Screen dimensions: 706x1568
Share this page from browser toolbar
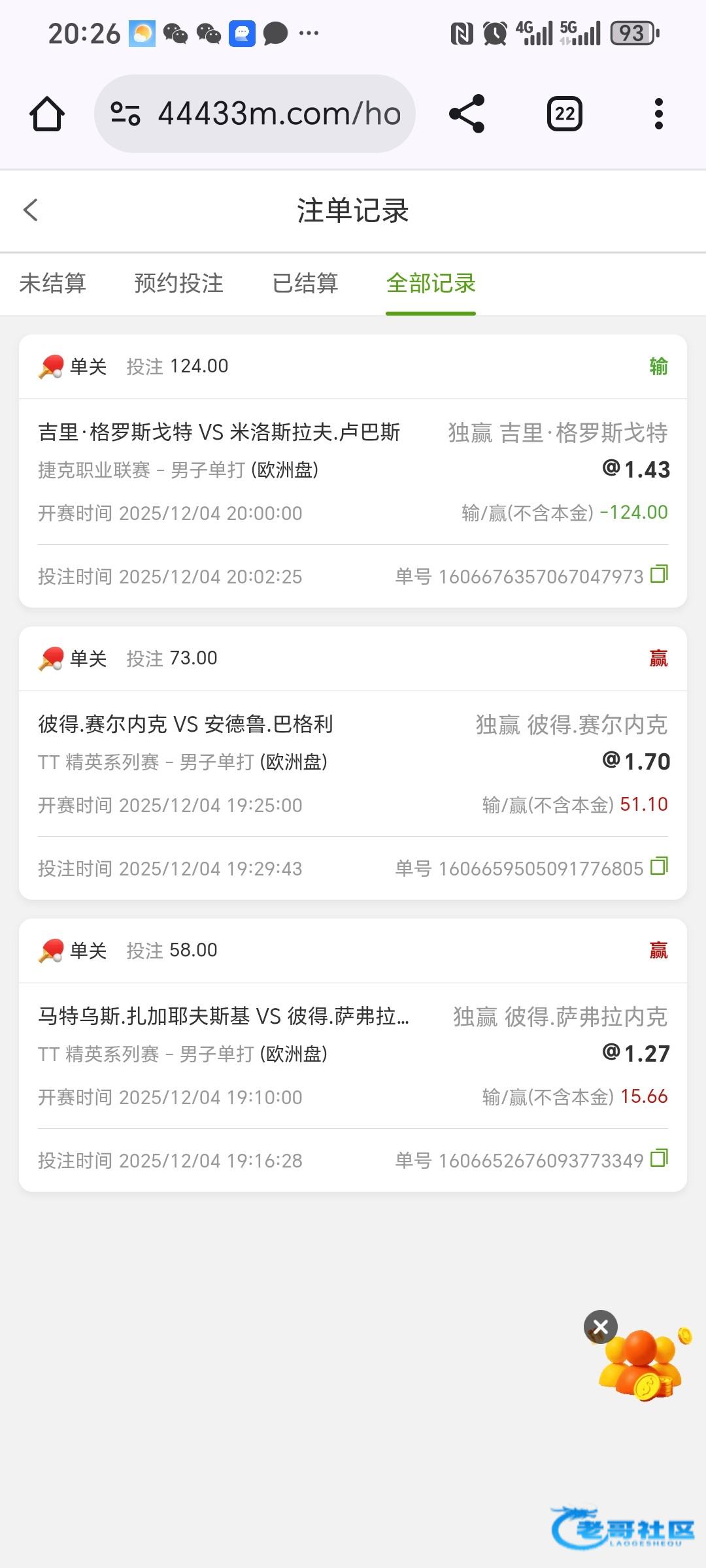coord(467,114)
